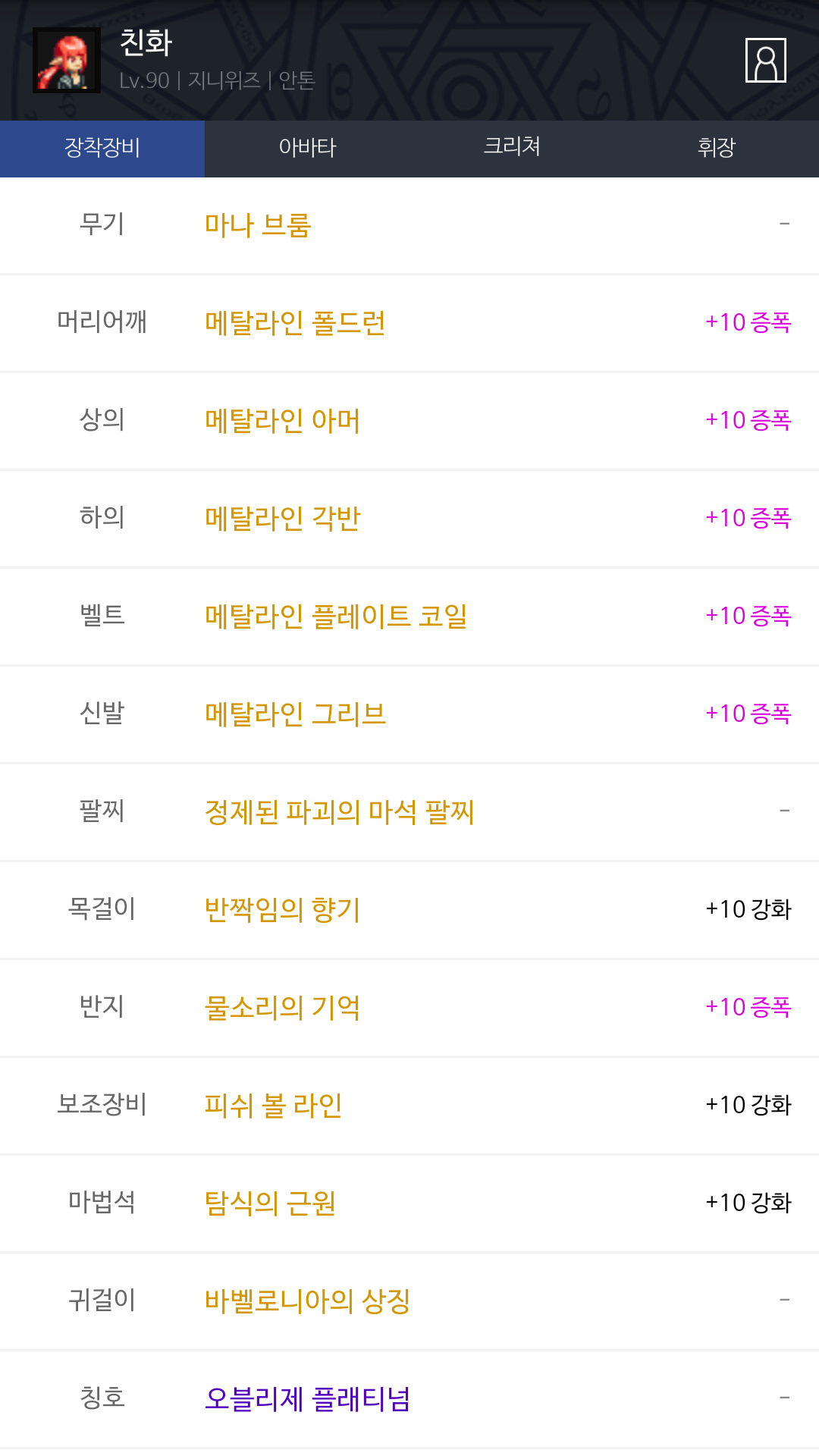Switch to the 크리쳐 tab

(x=512, y=148)
